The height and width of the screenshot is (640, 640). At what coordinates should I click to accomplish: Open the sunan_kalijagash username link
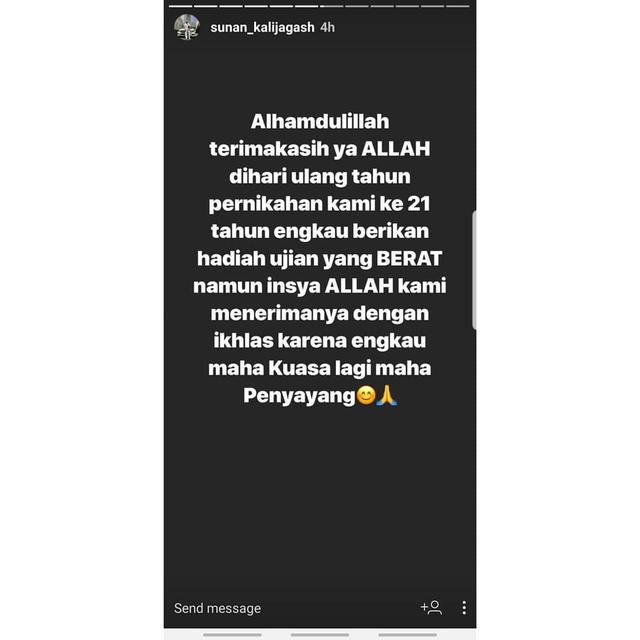tap(260, 28)
